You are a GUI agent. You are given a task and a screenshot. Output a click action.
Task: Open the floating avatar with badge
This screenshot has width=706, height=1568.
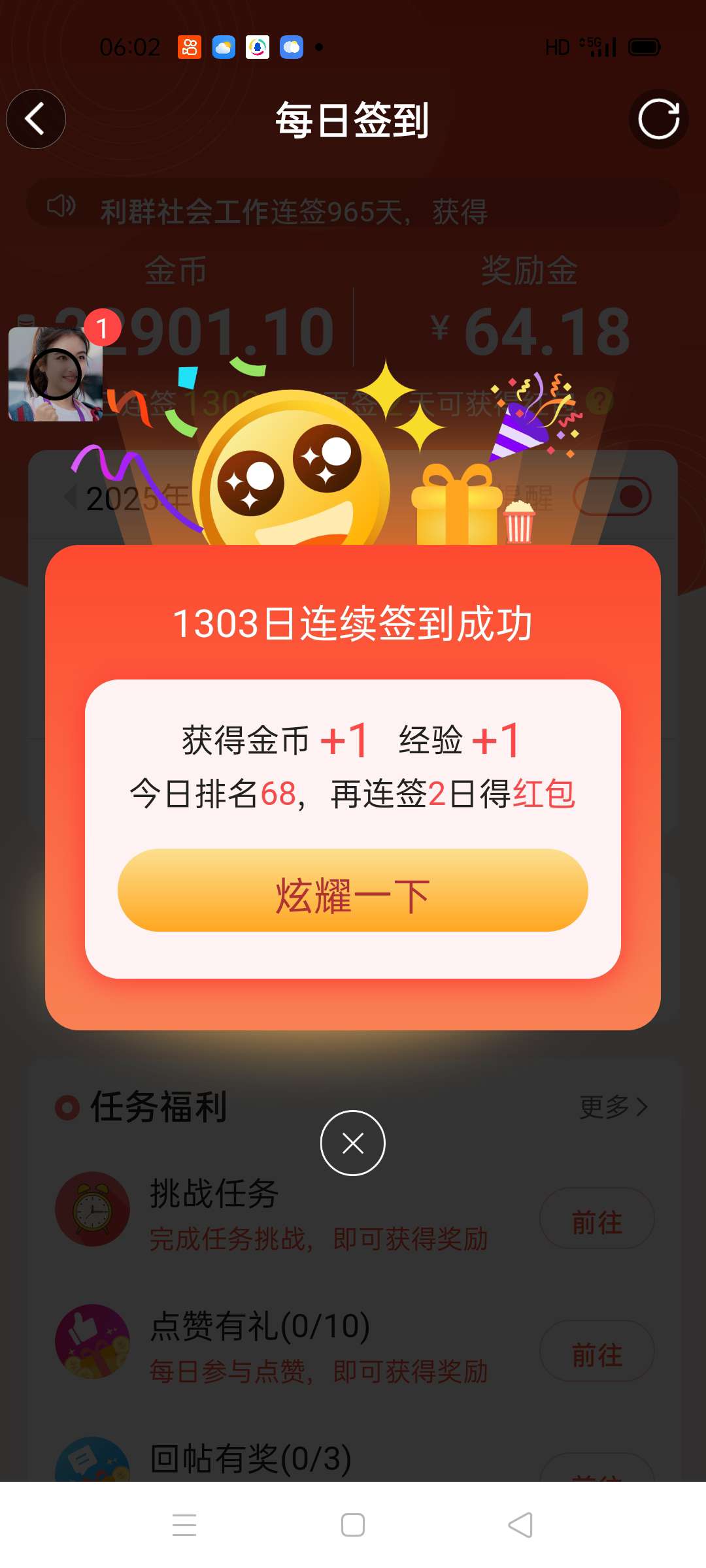(x=56, y=374)
